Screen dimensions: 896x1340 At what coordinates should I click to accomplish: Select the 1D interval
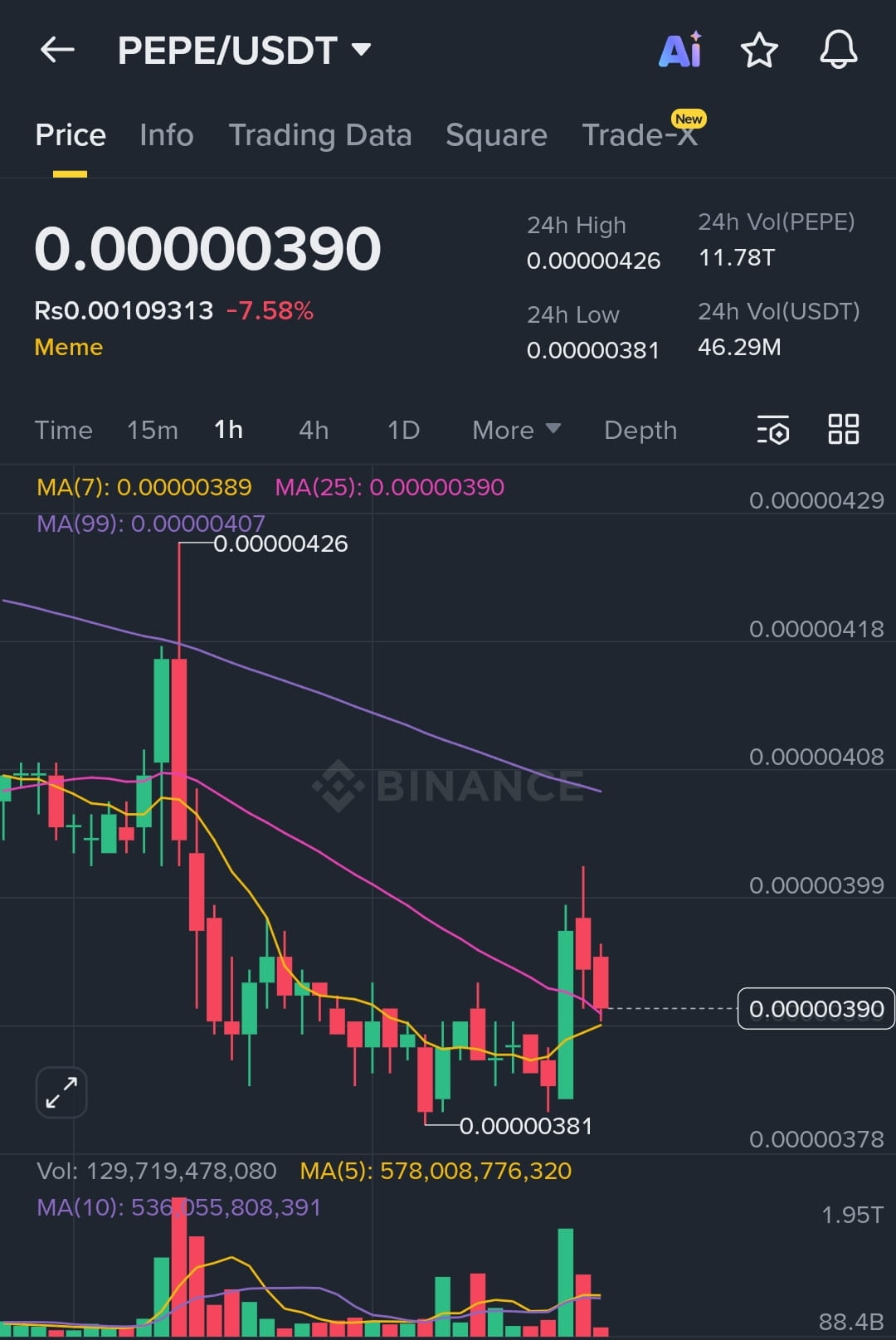pos(403,430)
